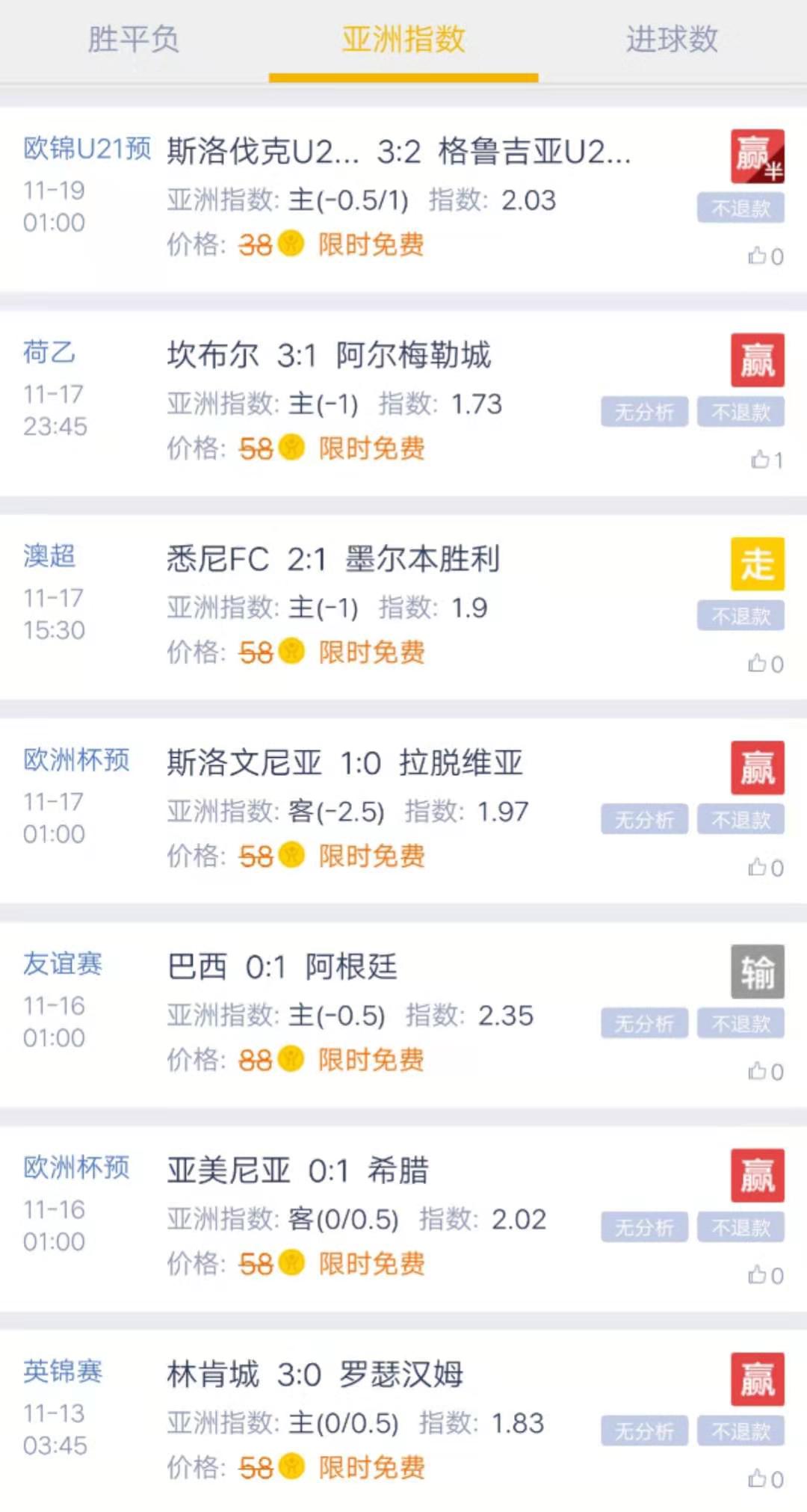Open the 林肯城 vs 罗瑟汉姆 match tip
The width and height of the screenshot is (807, 1512).
[315, 1375]
